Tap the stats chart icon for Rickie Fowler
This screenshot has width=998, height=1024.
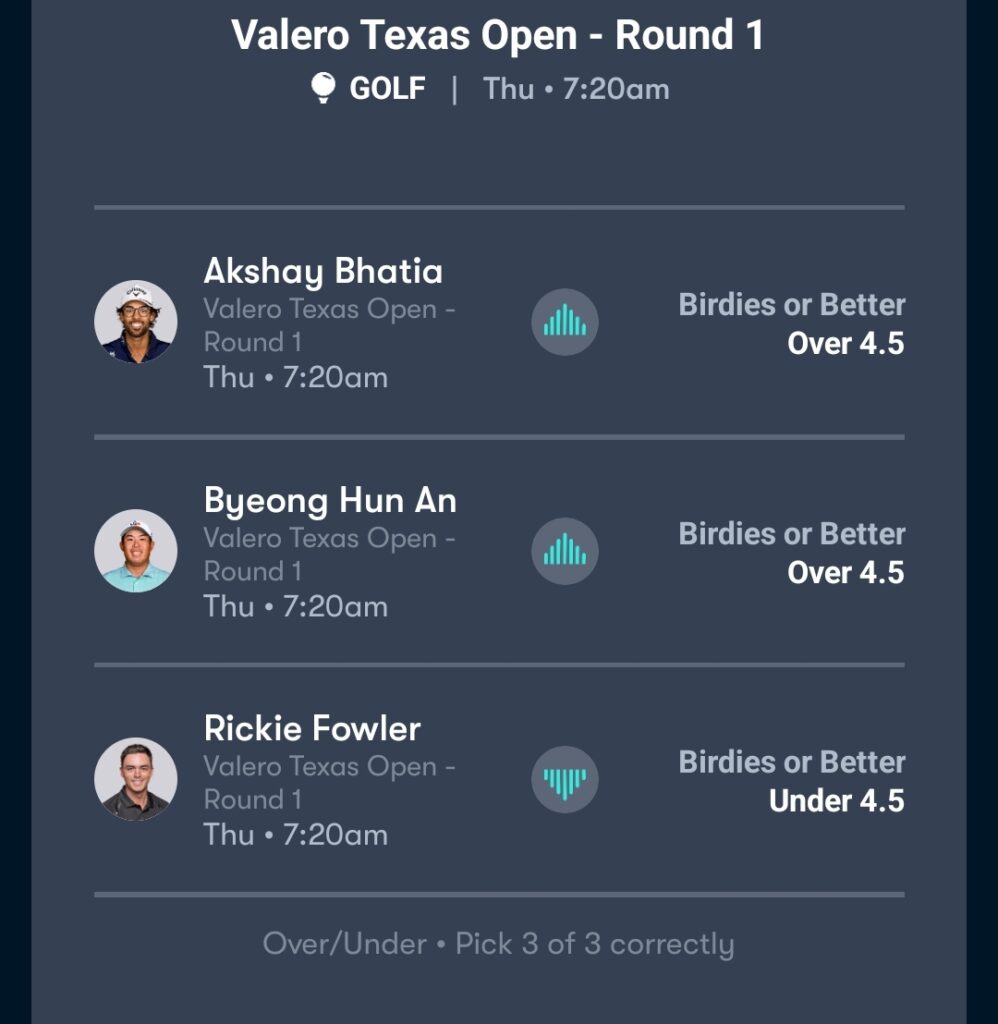point(565,780)
